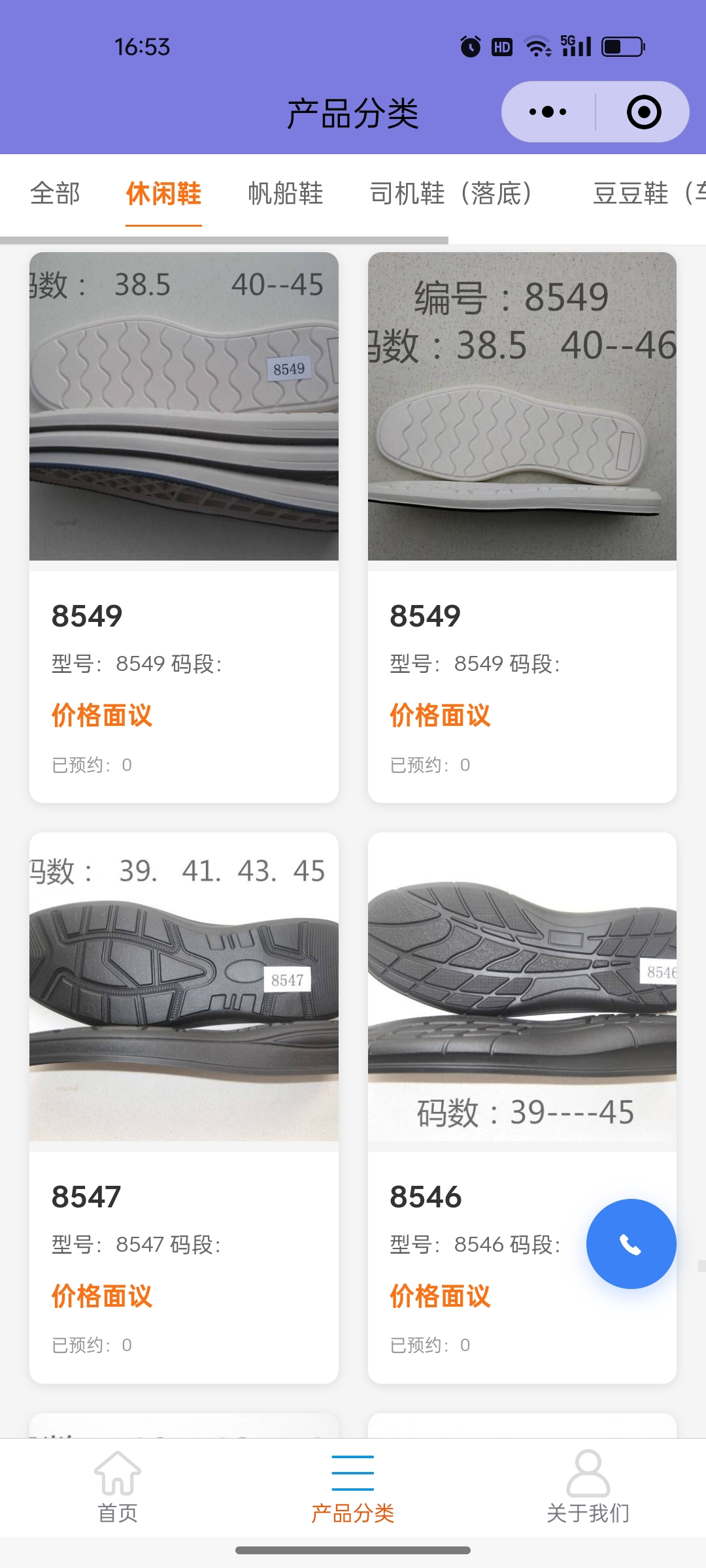Go to the 首页 home tab
Screen dimensions: 706x1568
pos(118,1486)
